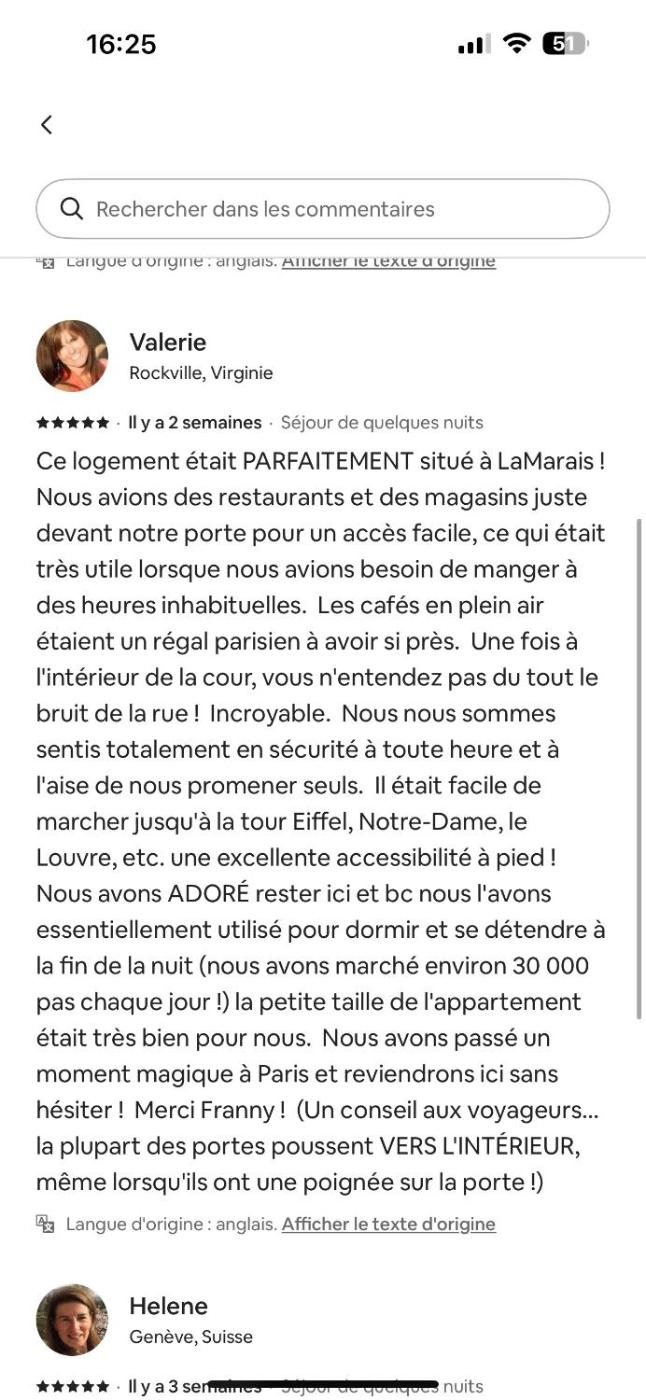
Task: Open Helene's profile photo
Action: (x=72, y=1320)
